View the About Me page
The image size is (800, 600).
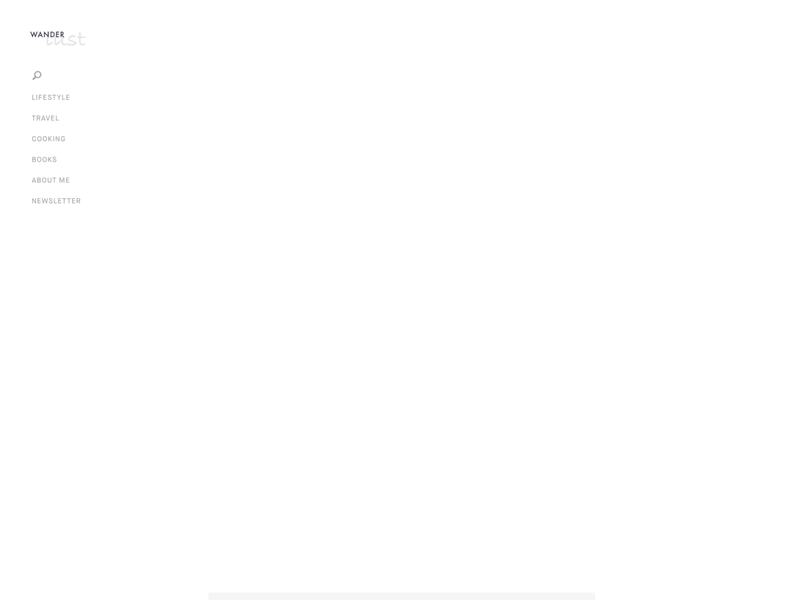[x=51, y=180]
